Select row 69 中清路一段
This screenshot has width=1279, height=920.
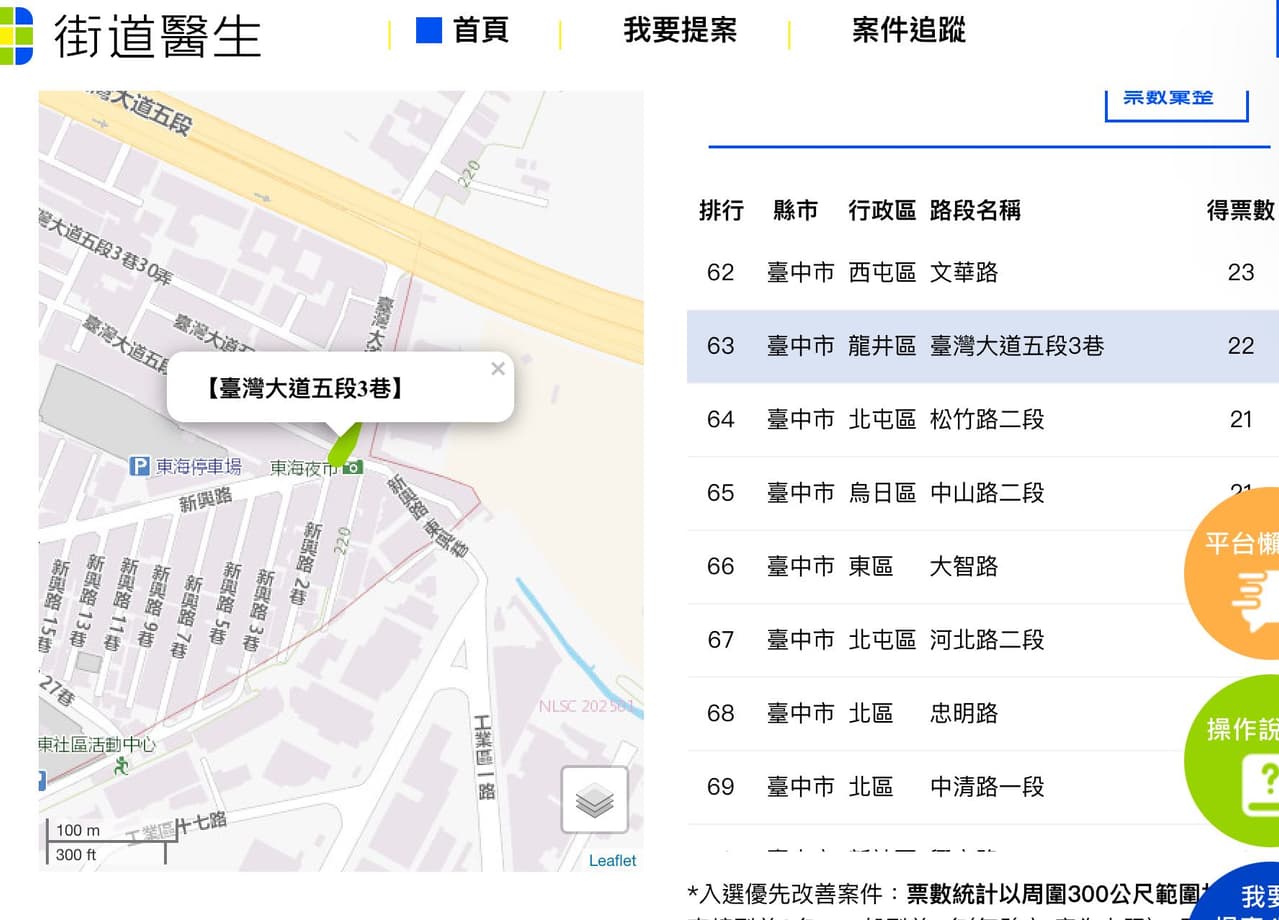point(980,787)
